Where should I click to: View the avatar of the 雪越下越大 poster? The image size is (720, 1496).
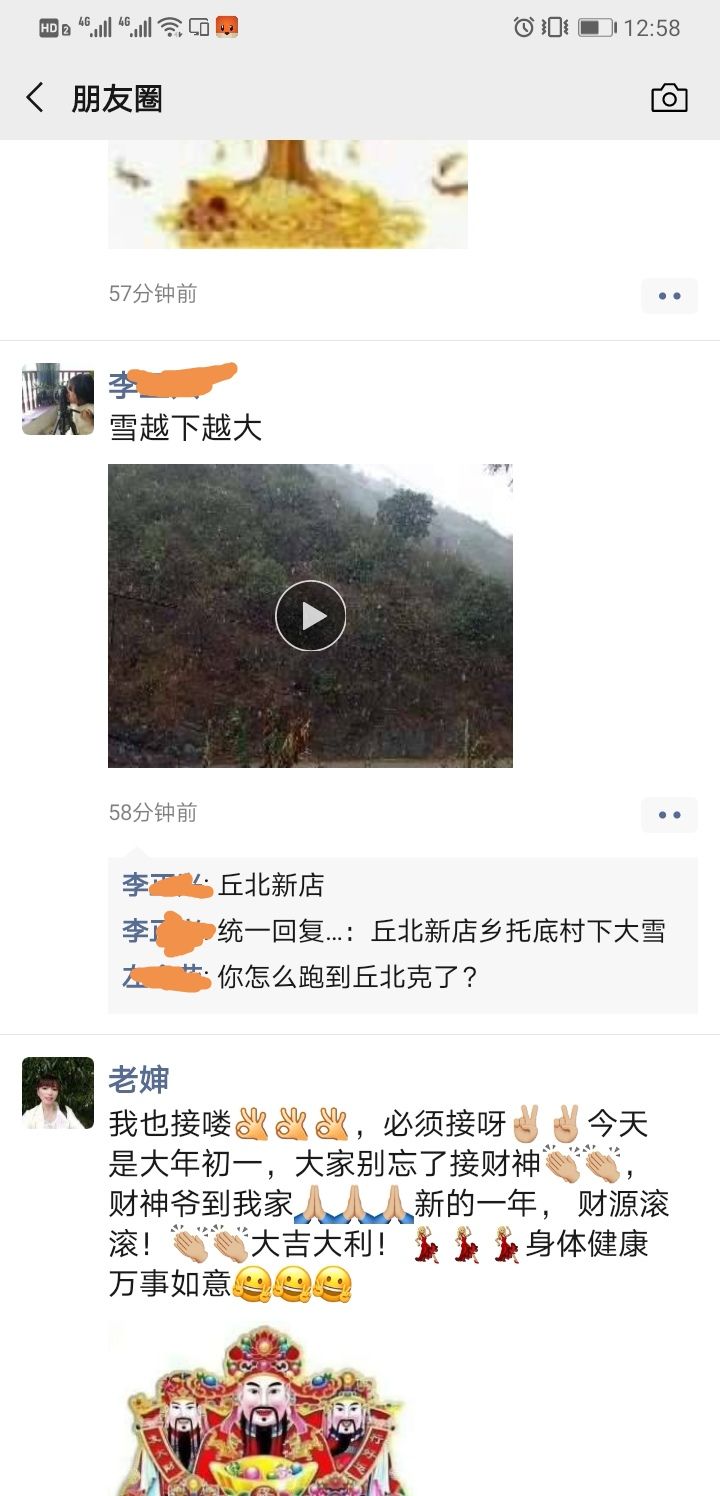(58, 399)
